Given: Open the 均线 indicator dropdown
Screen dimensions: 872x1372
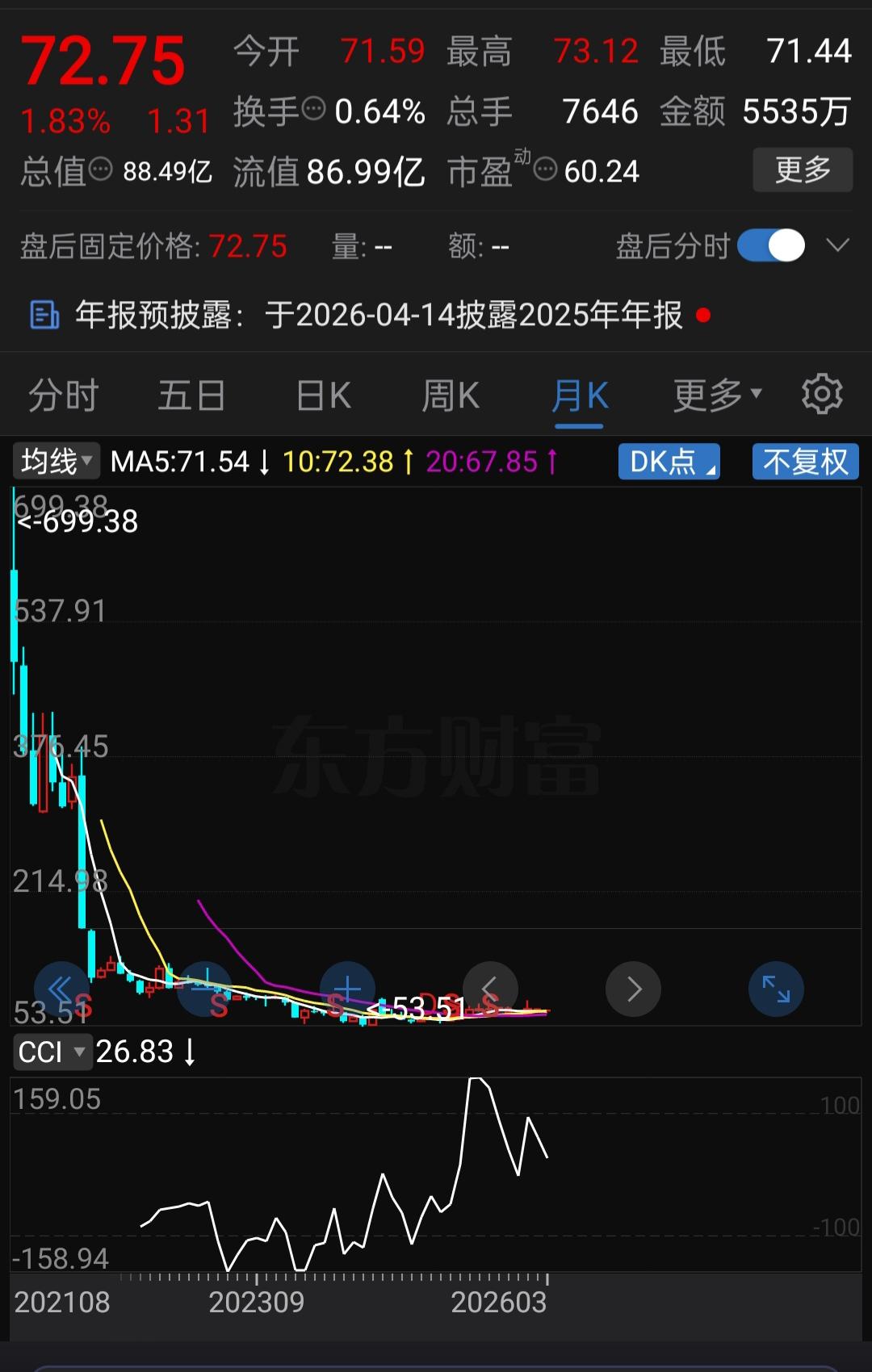Looking at the screenshot, I should 54,462.
